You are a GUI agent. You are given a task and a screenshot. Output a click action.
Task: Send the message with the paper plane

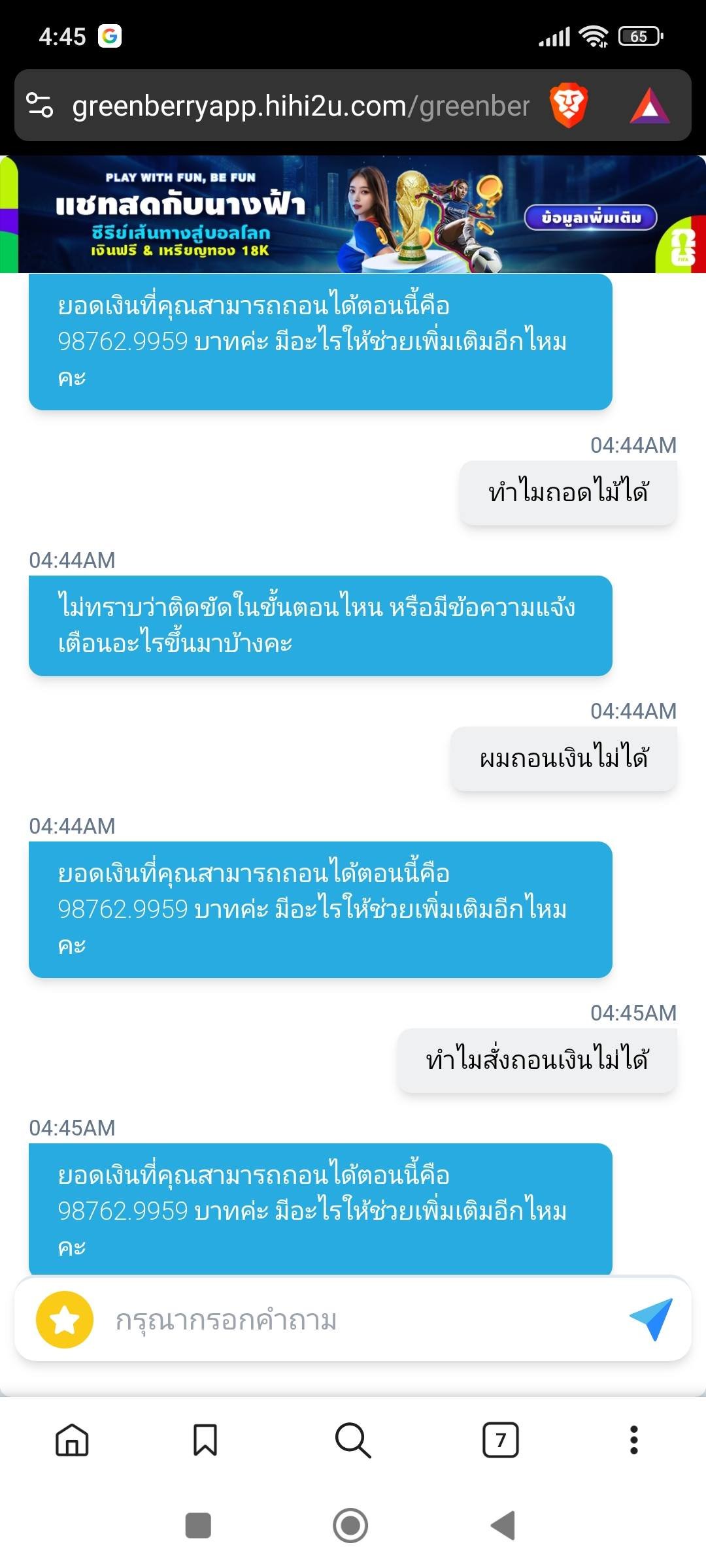point(651,1318)
